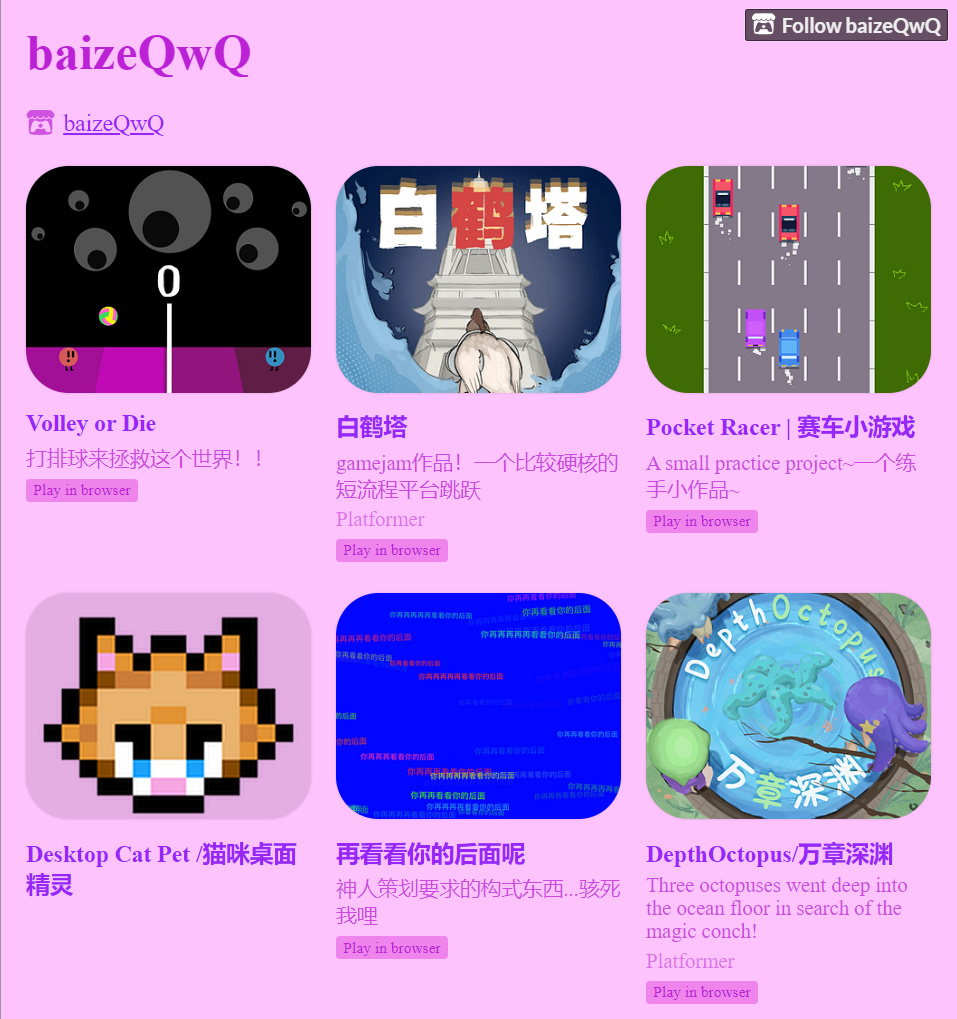This screenshot has width=957, height=1019.
Task: Follow baizeQwQ on itch.io
Action: [846, 26]
